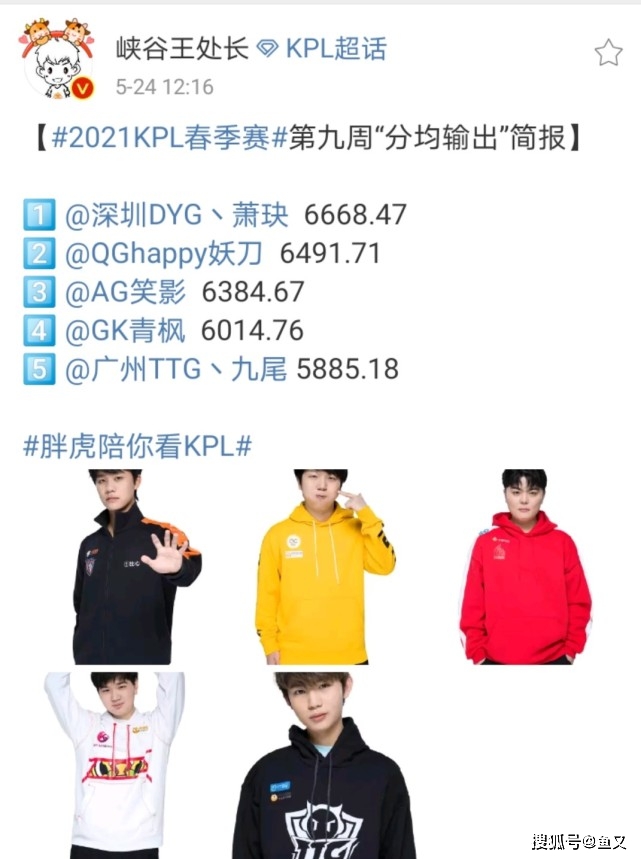
Task: Open the @AG笑影 mention
Action: (124, 292)
